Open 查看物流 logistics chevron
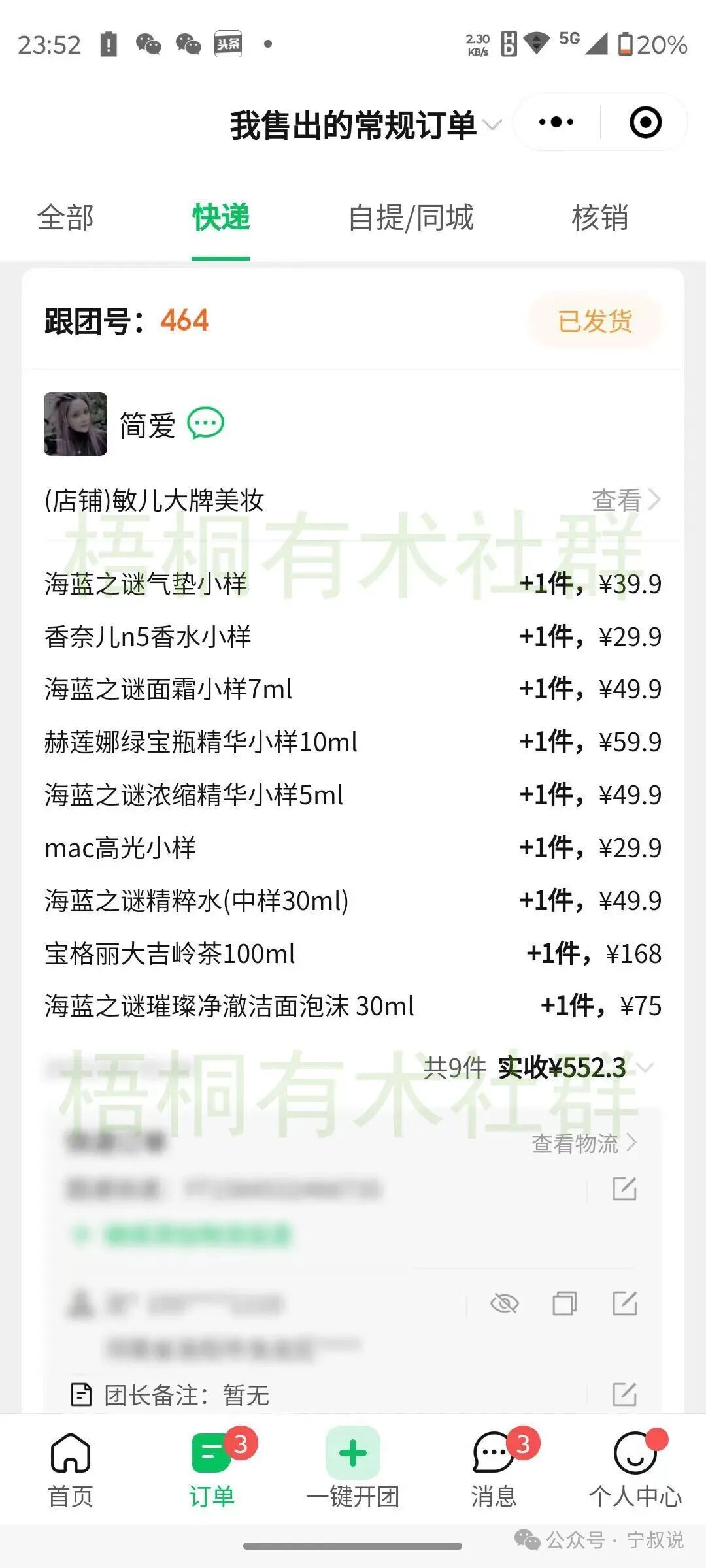The image size is (706, 1568). (x=585, y=1145)
